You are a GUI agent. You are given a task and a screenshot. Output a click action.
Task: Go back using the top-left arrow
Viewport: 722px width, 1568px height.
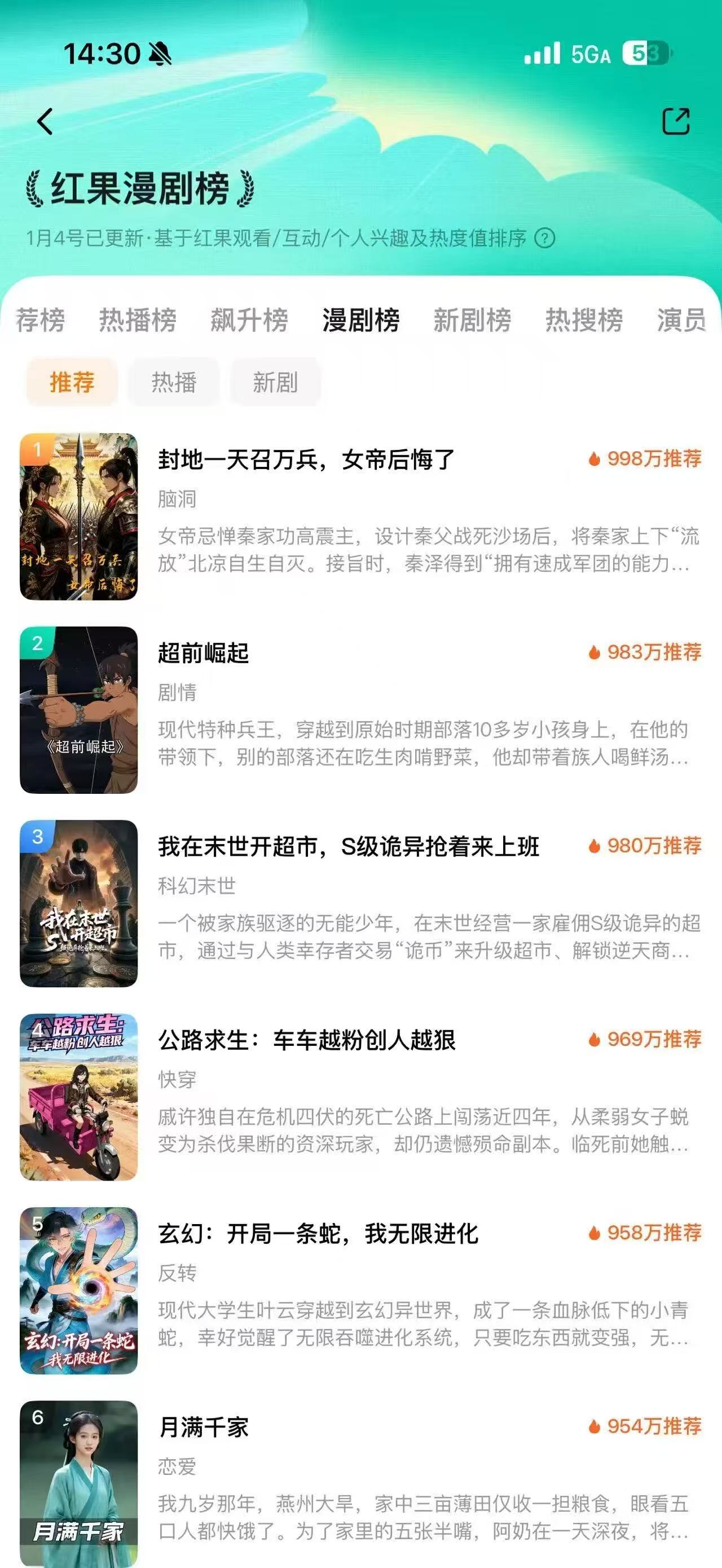45,121
